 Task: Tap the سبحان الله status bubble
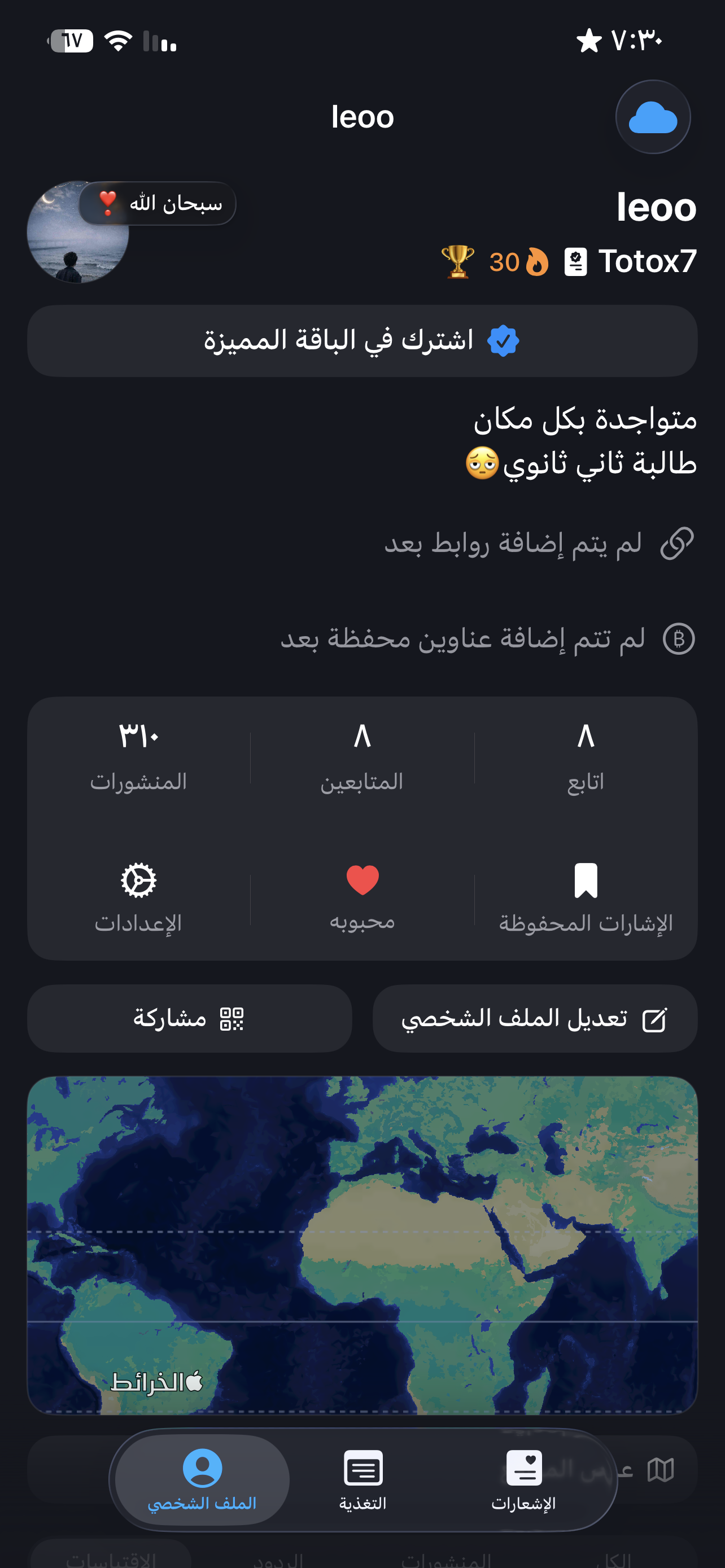click(158, 203)
